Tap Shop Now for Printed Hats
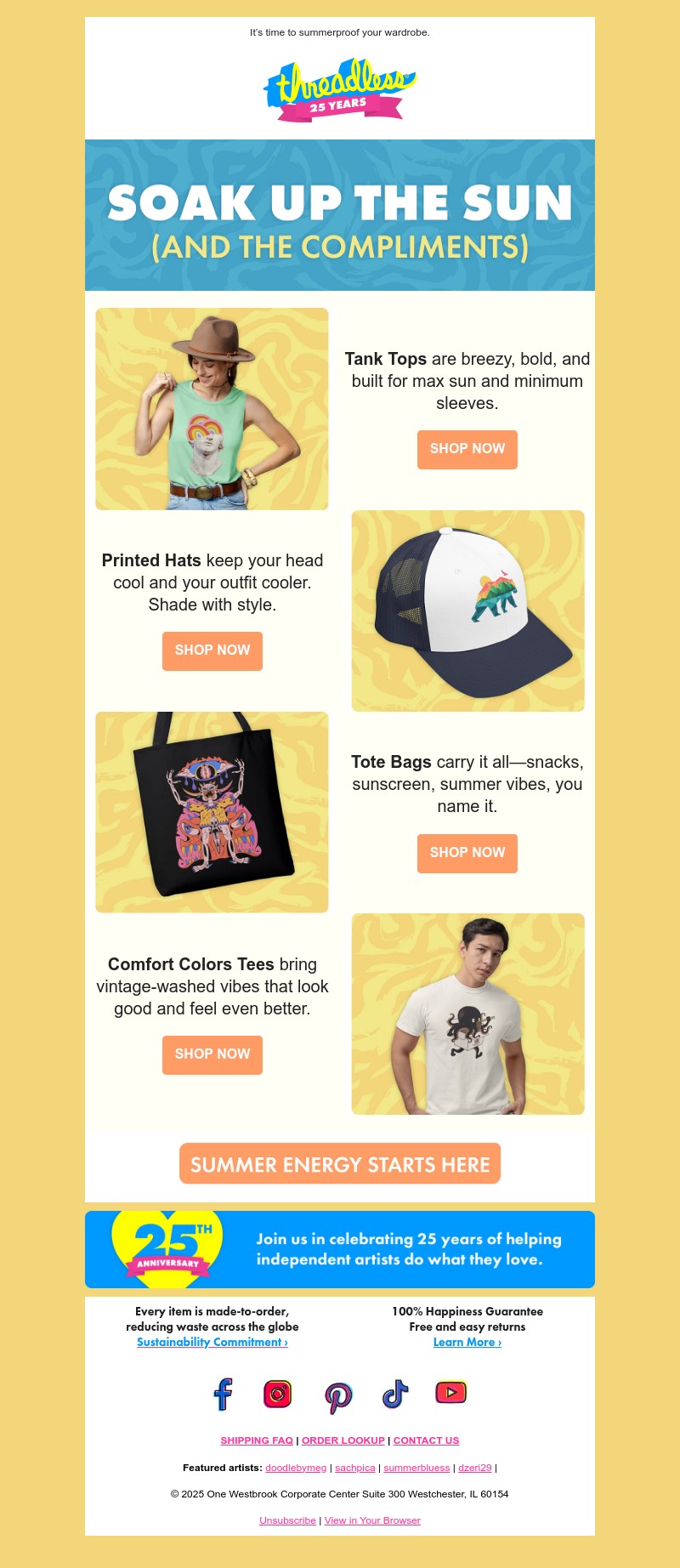The width and height of the screenshot is (680, 1568). (x=212, y=650)
